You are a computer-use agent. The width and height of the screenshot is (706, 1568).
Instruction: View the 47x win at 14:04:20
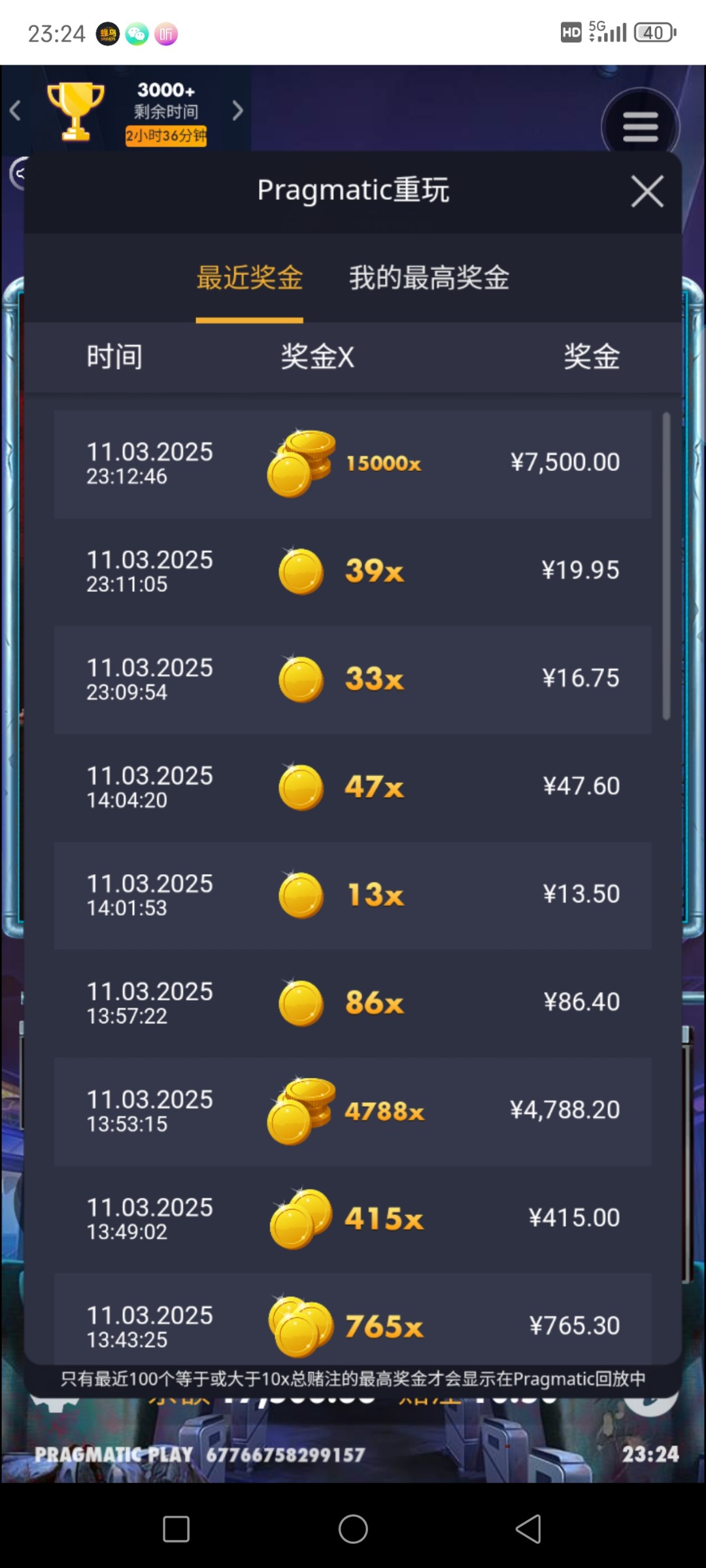[x=352, y=787]
